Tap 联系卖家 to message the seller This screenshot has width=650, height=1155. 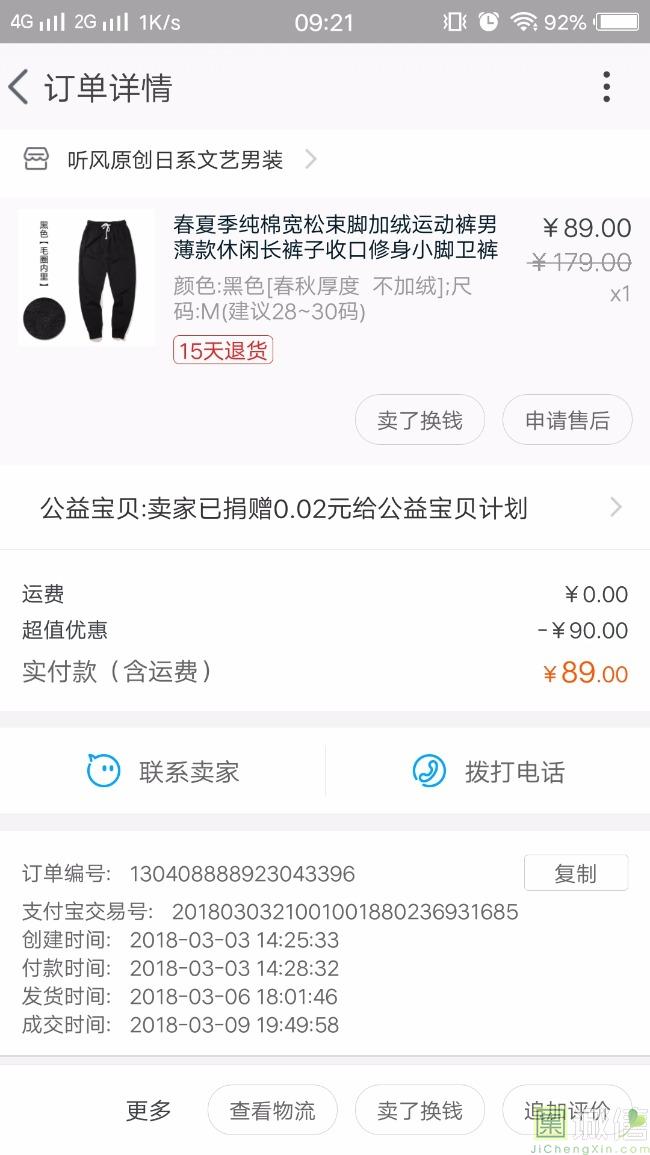click(163, 771)
